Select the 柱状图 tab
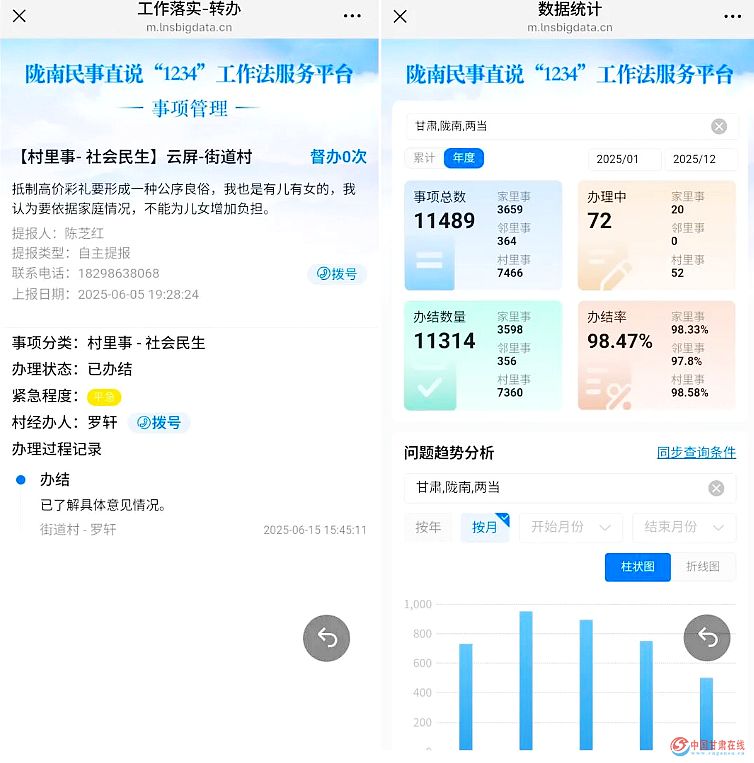This screenshot has height=763, width=754. point(637,567)
